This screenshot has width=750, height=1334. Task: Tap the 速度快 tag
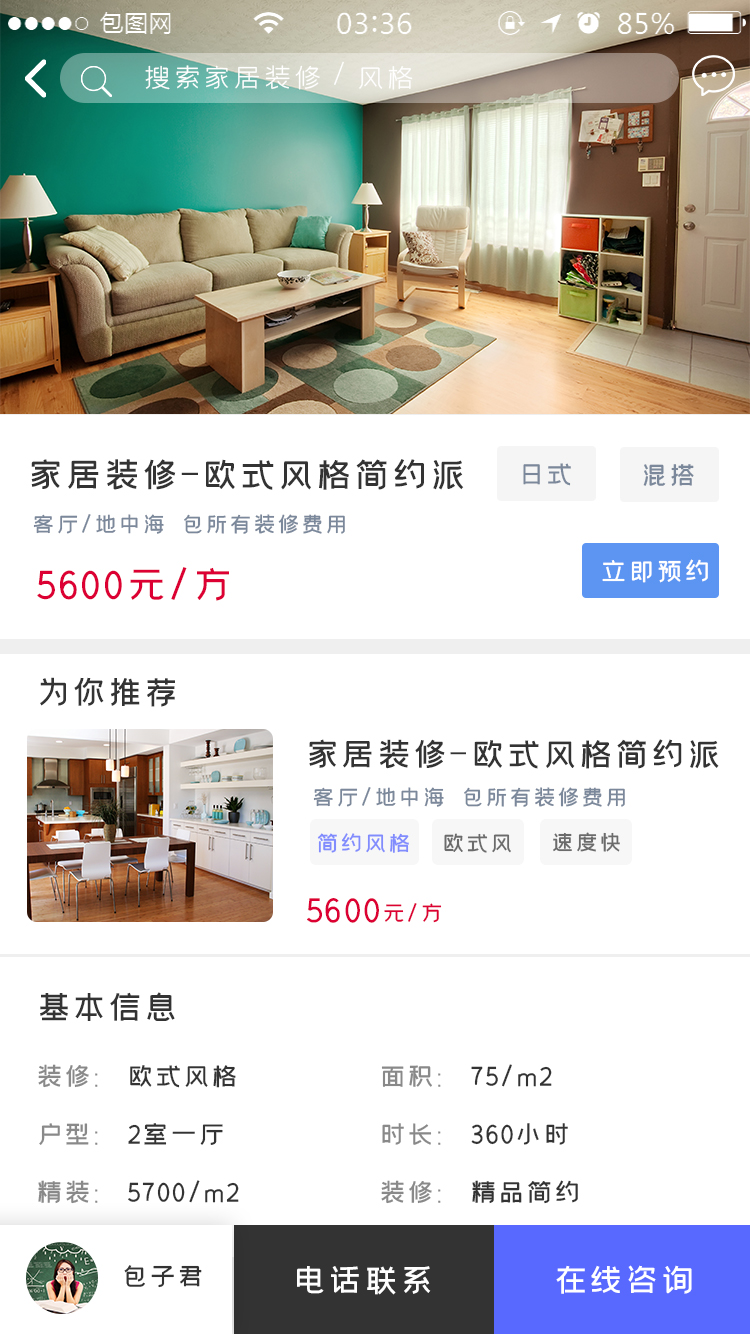coord(585,842)
